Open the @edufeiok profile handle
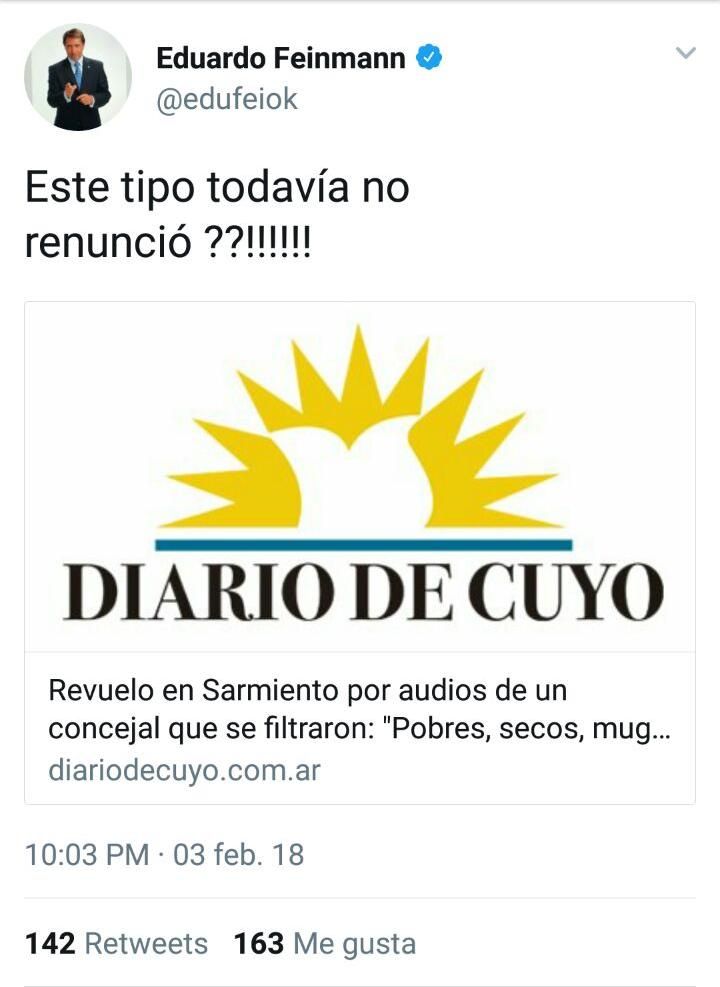Viewport: 720px width, 987px height. (227, 100)
